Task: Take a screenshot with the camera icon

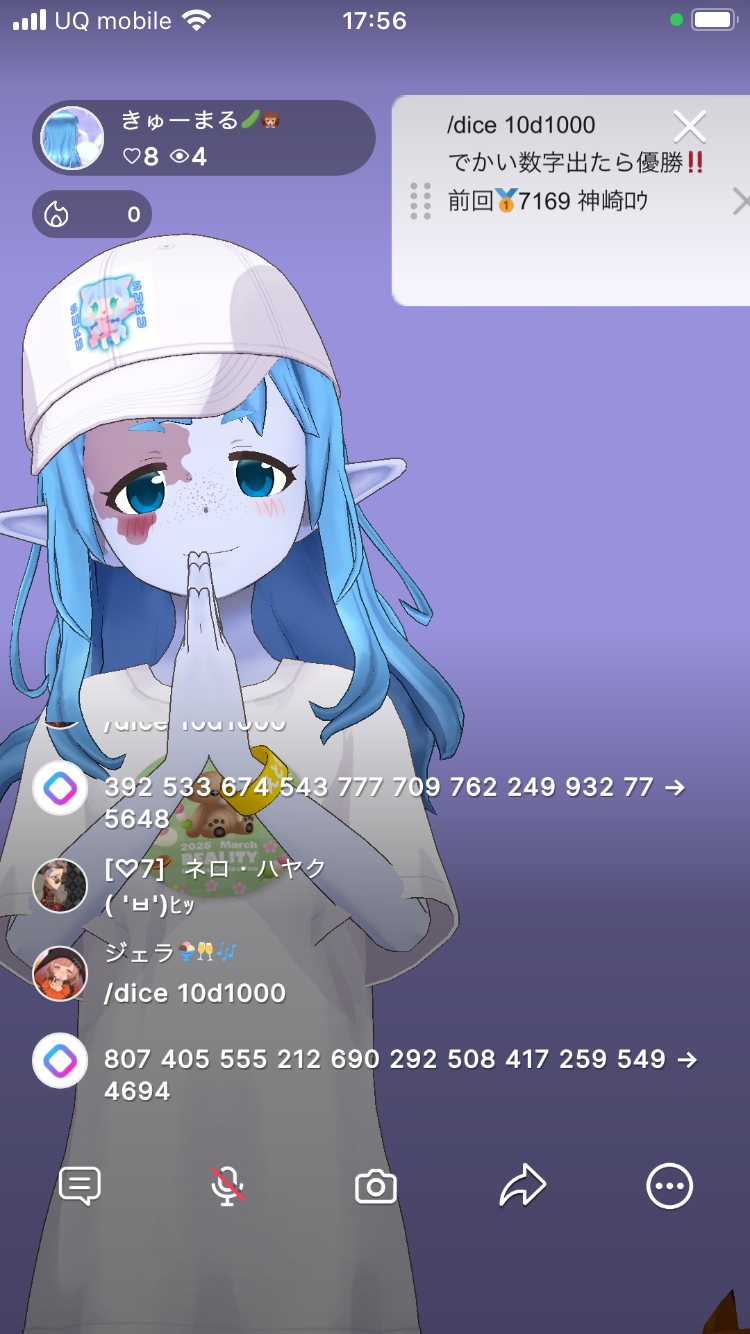Action: pos(376,1187)
